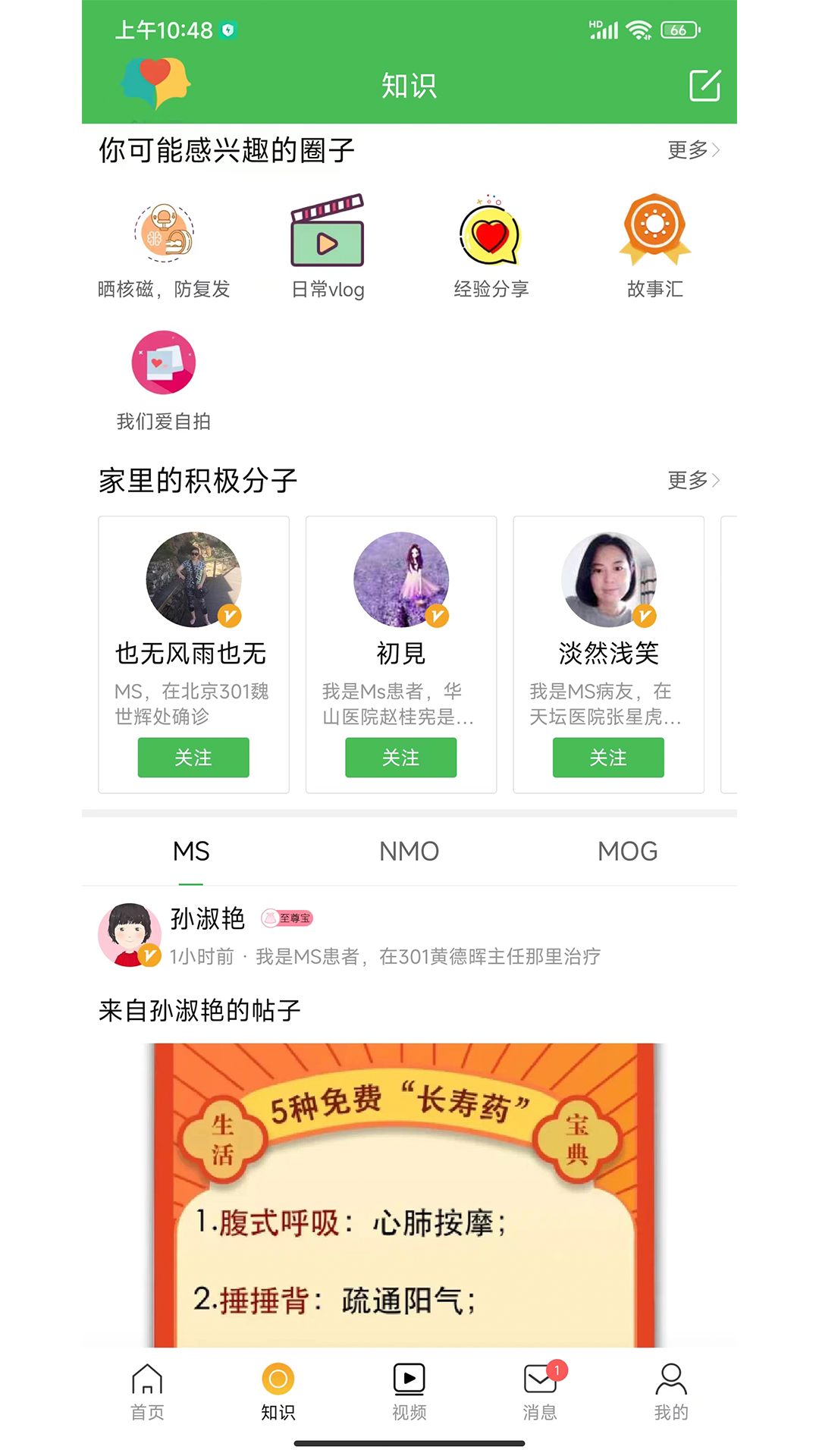Switch to the NMO tab
This screenshot has height=1456, width=819.
[x=409, y=851]
